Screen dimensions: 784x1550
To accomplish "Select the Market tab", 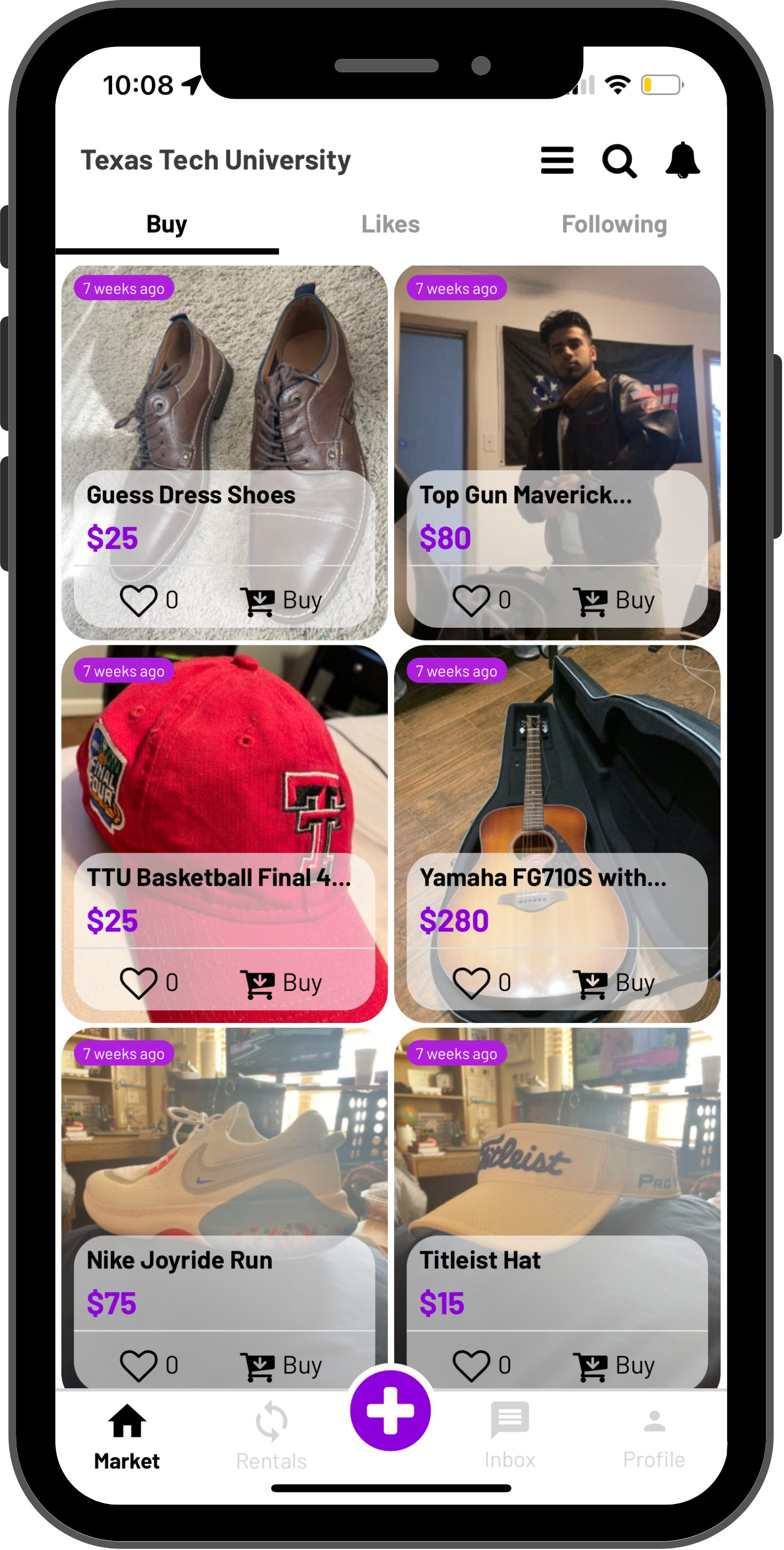I will [127, 1436].
